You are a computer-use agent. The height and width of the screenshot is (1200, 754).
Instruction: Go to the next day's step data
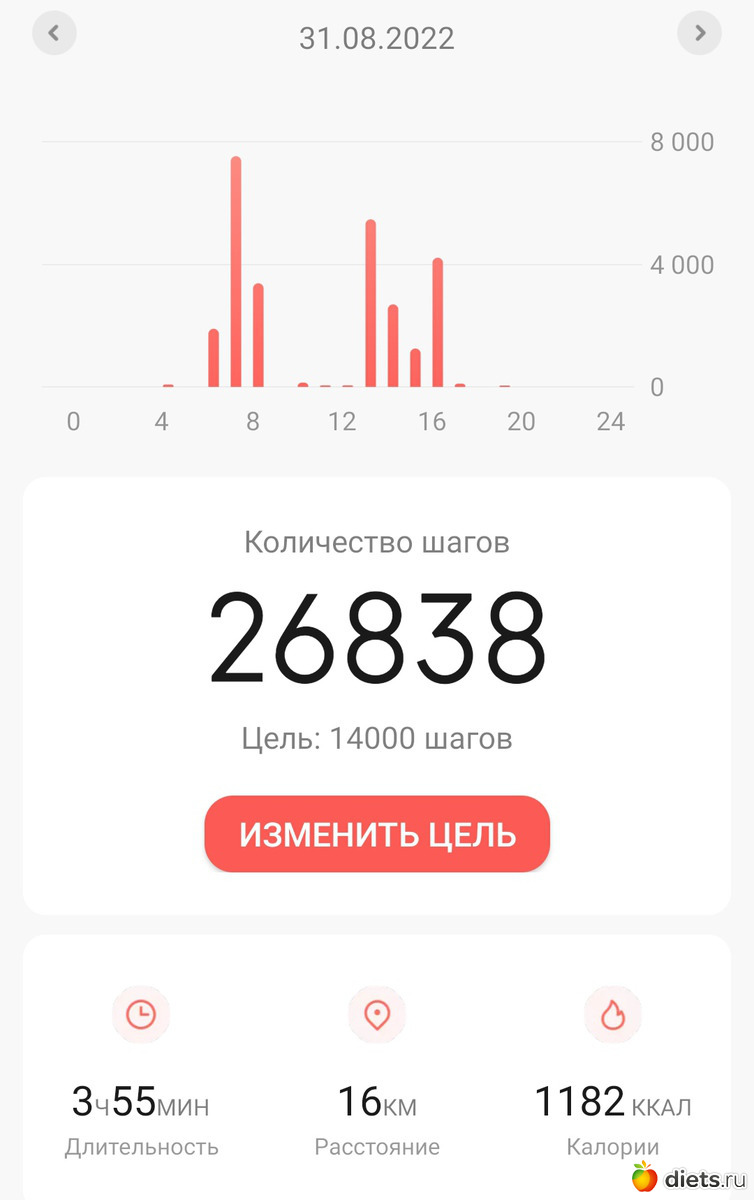(x=699, y=34)
